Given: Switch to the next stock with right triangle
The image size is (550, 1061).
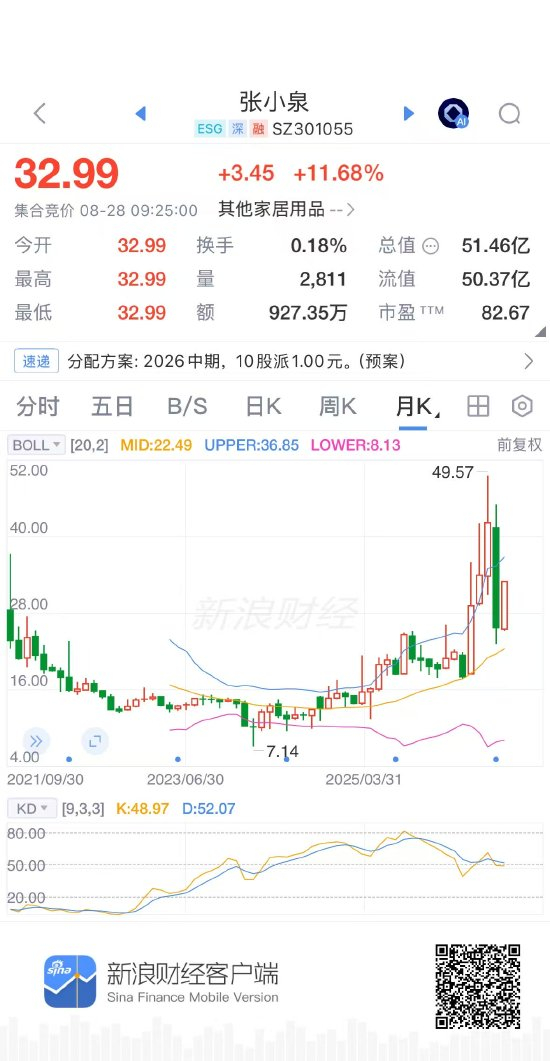Looking at the screenshot, I should coord(409,114).
